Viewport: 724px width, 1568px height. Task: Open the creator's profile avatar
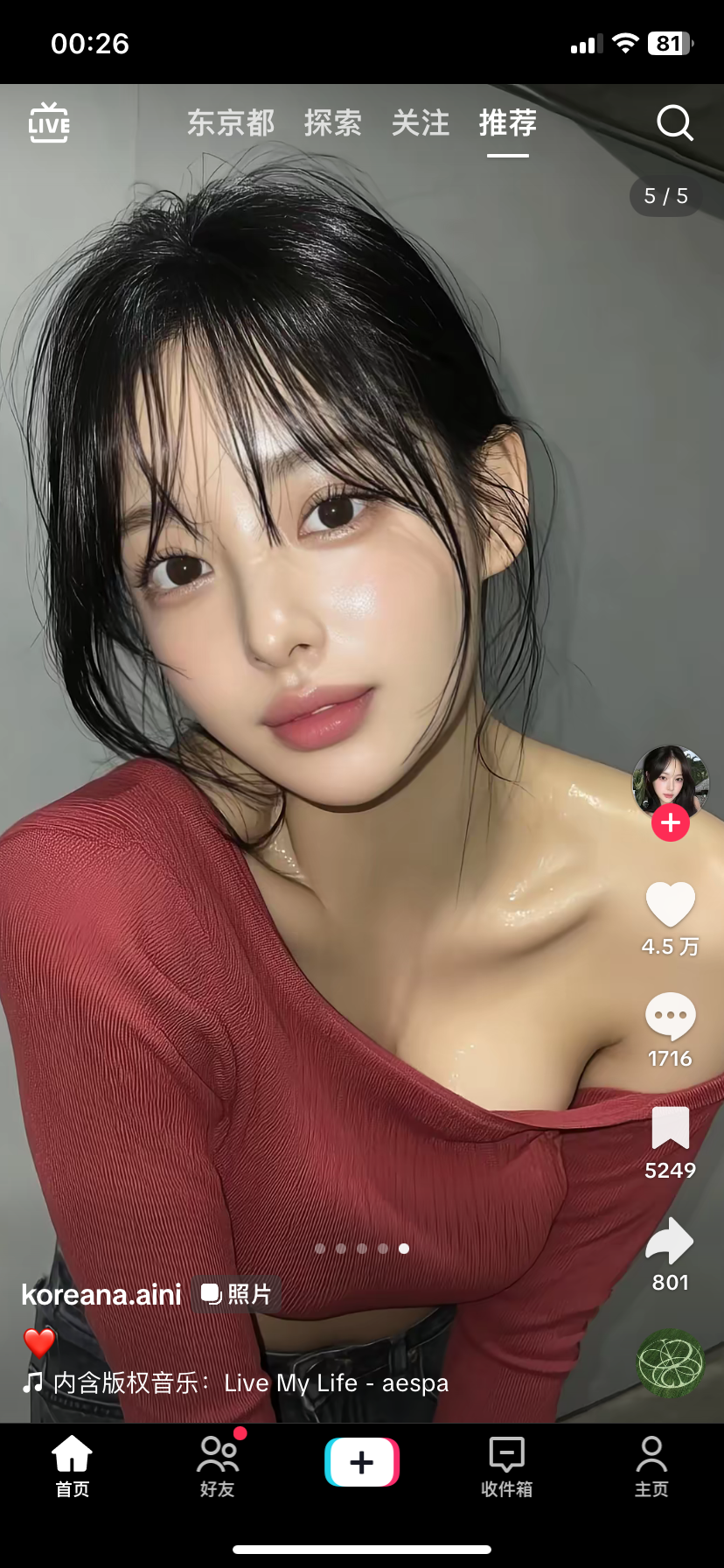click(x=670, y=780)
